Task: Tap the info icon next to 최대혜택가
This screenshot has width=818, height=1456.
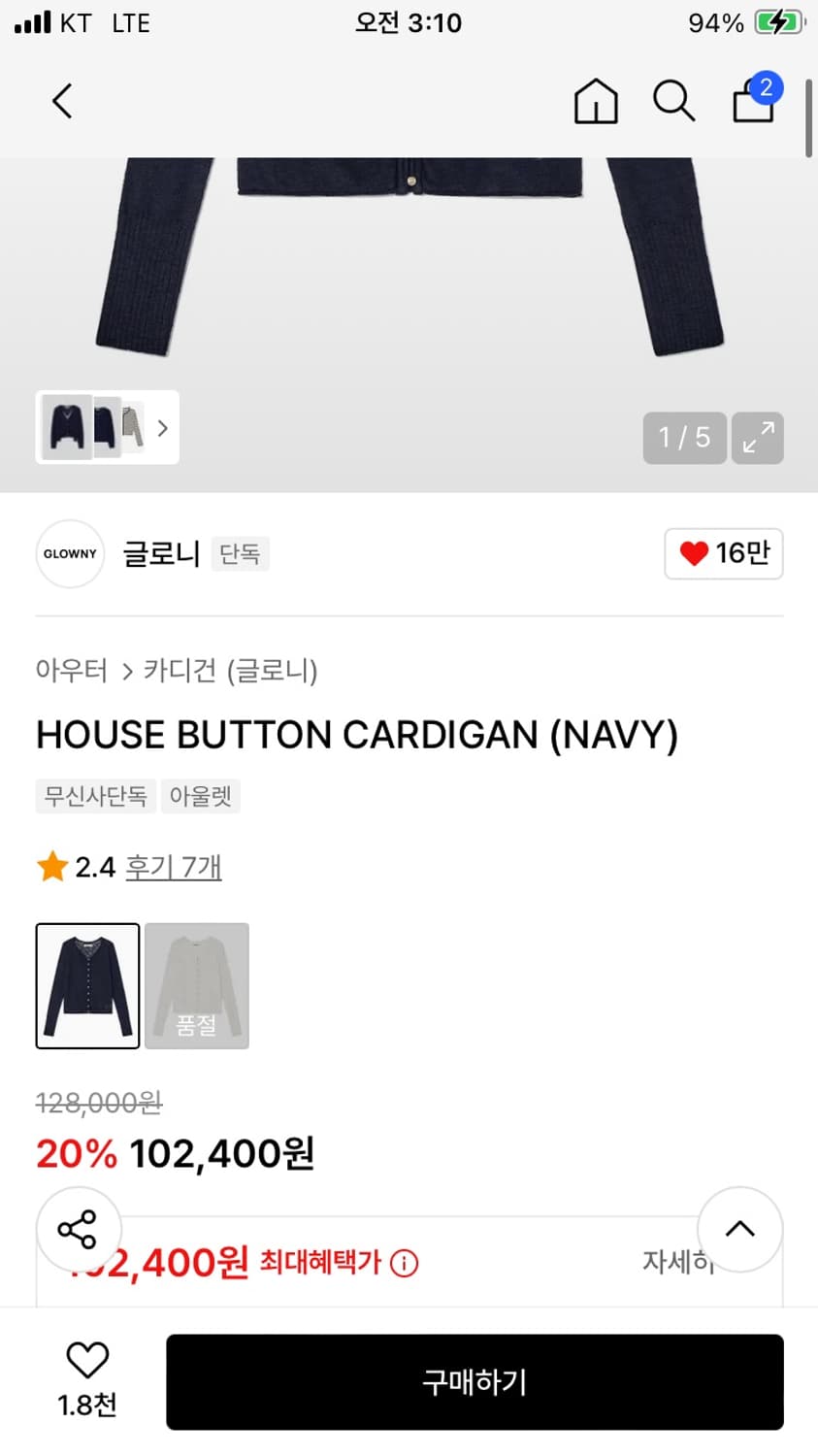Action: 404,1263
